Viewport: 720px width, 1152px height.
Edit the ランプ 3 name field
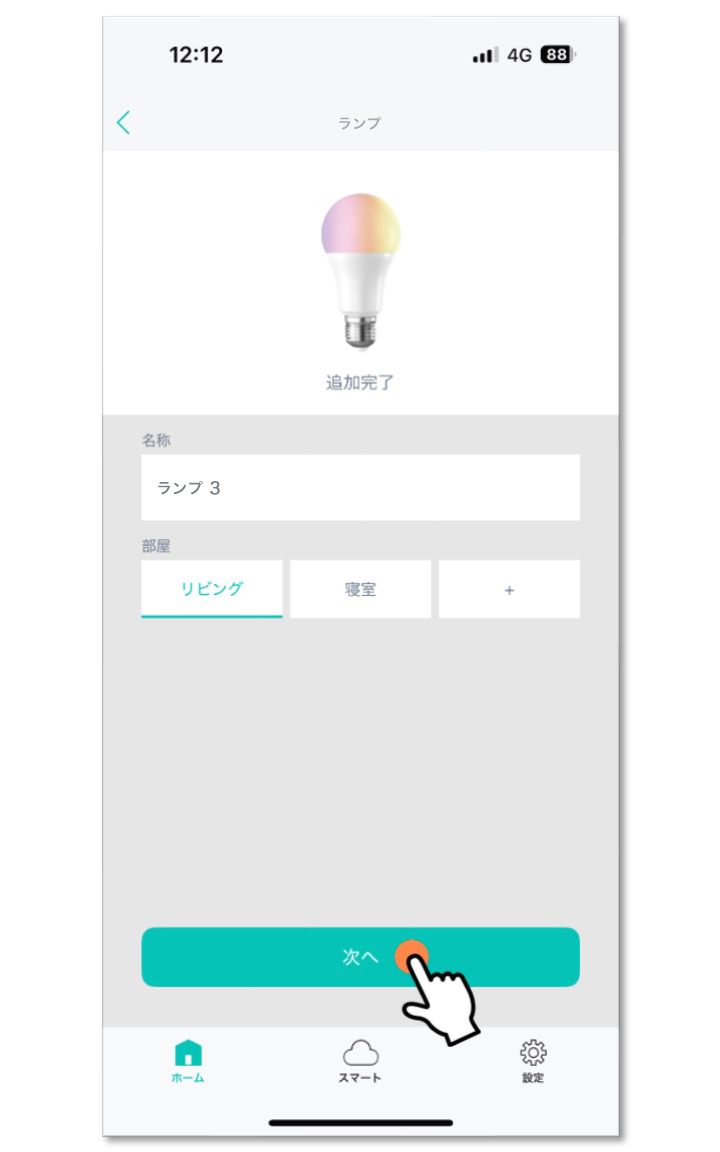coord(360,487)
